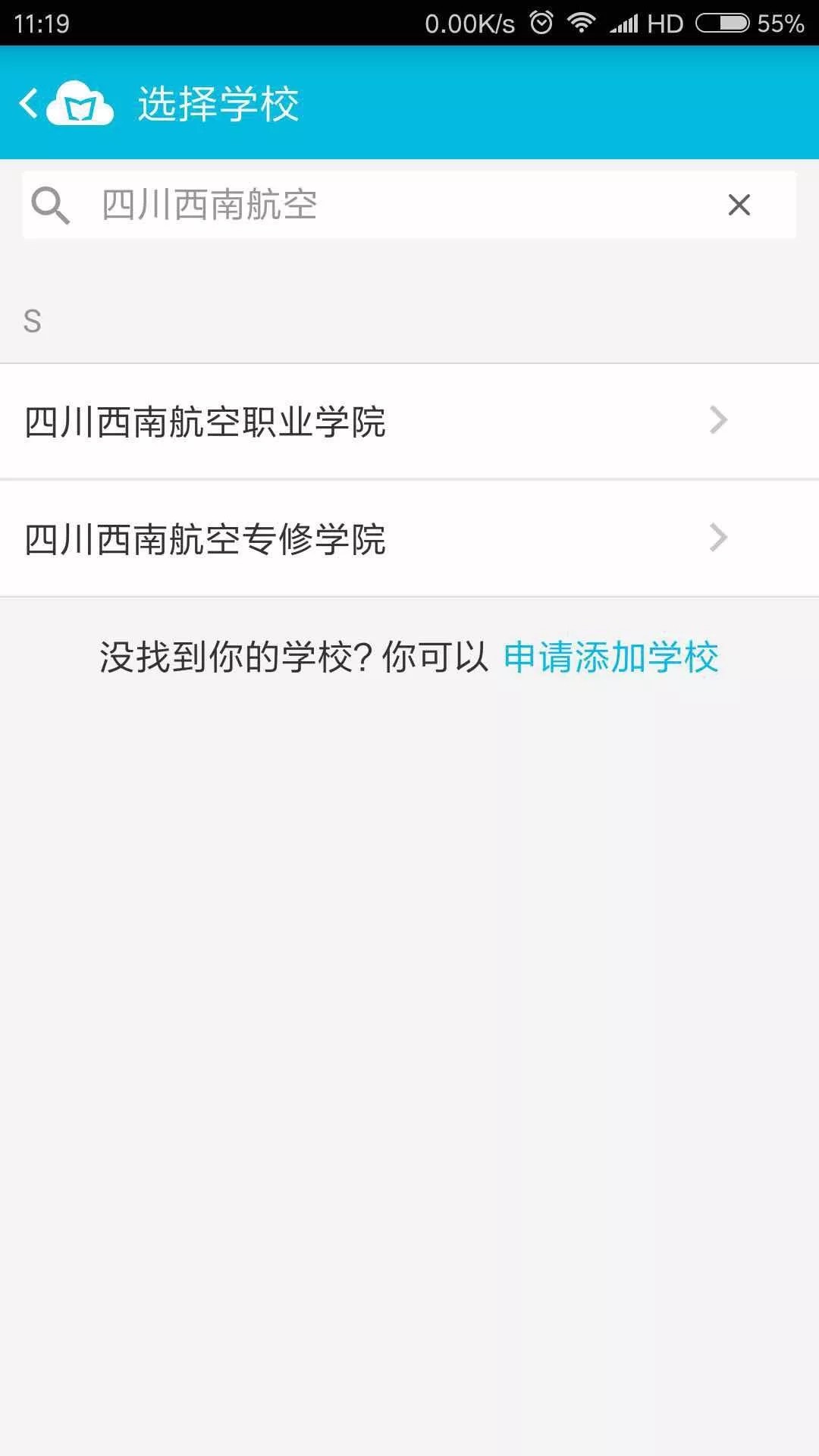Select 四川西南航空专修学院 from the list
Image resolution: width=819 pixels, height=1456 pixels.
[205, 540]
